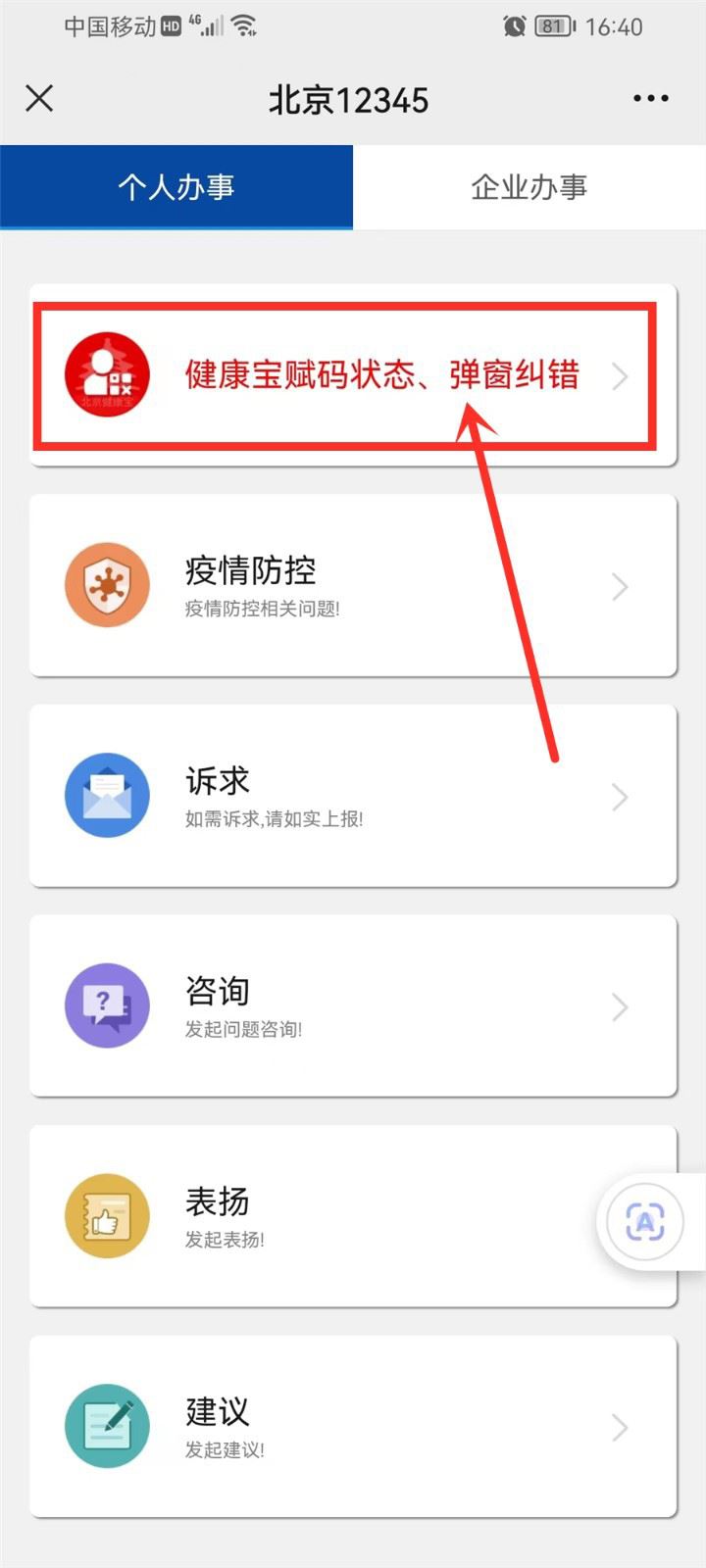This screenshot has width=706, height=1568.
Task: Open 诉求 to report a request
Action: tap(353, 796)
